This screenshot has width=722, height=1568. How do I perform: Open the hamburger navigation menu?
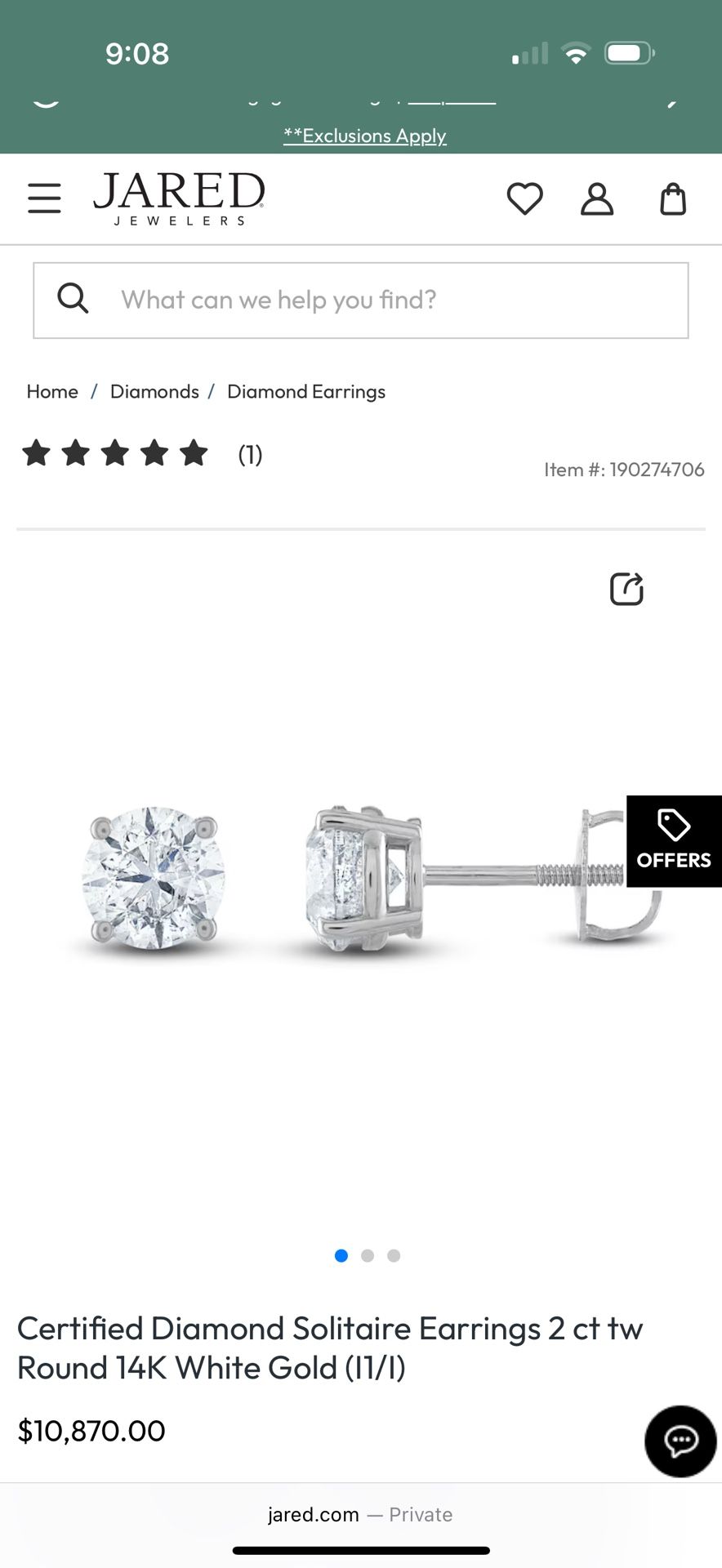pyautogui.click(x=44, y=198)
